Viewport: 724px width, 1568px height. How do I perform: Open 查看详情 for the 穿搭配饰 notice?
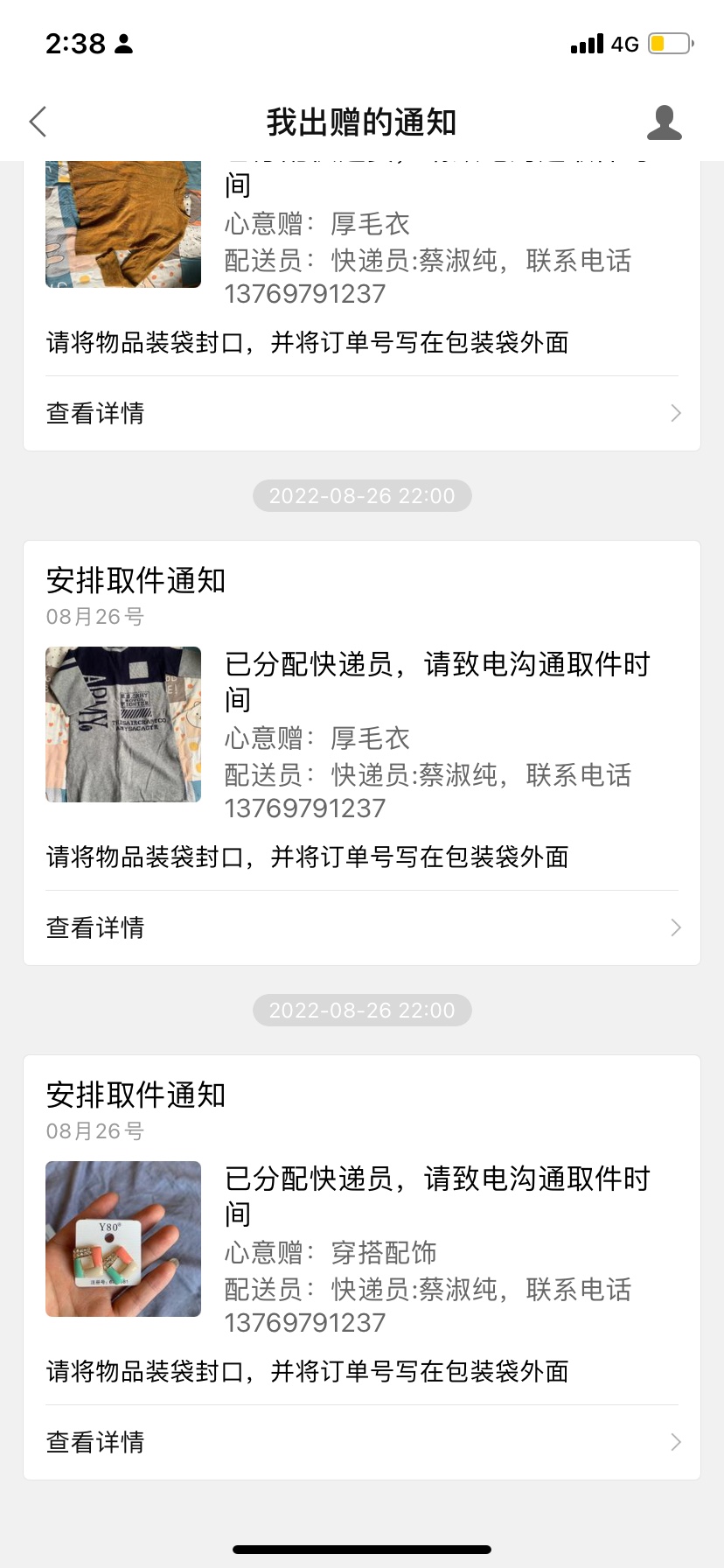(361, 1442)
